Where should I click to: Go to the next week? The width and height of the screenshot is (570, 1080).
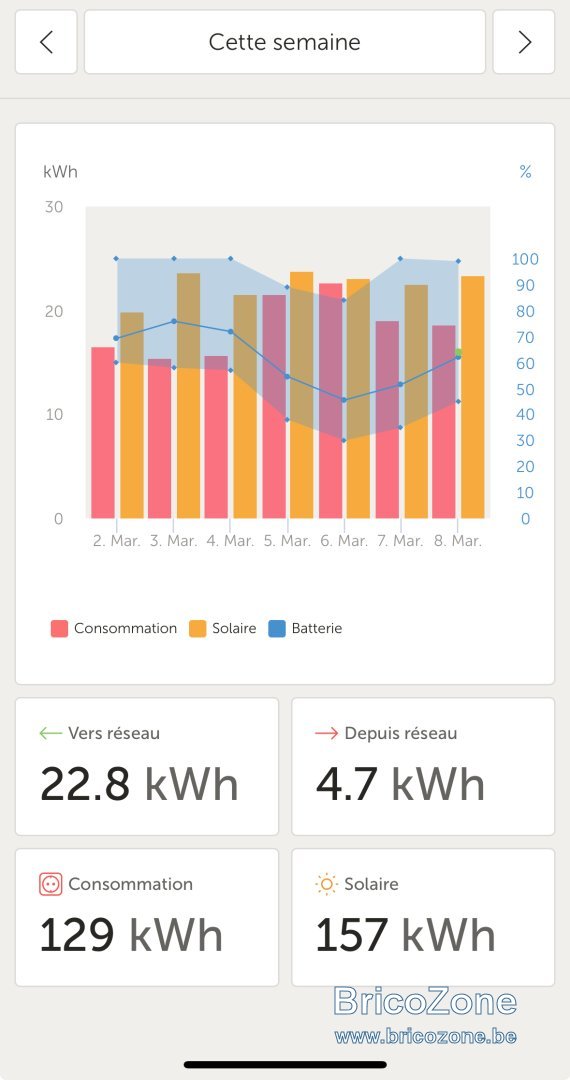(524, 42)
